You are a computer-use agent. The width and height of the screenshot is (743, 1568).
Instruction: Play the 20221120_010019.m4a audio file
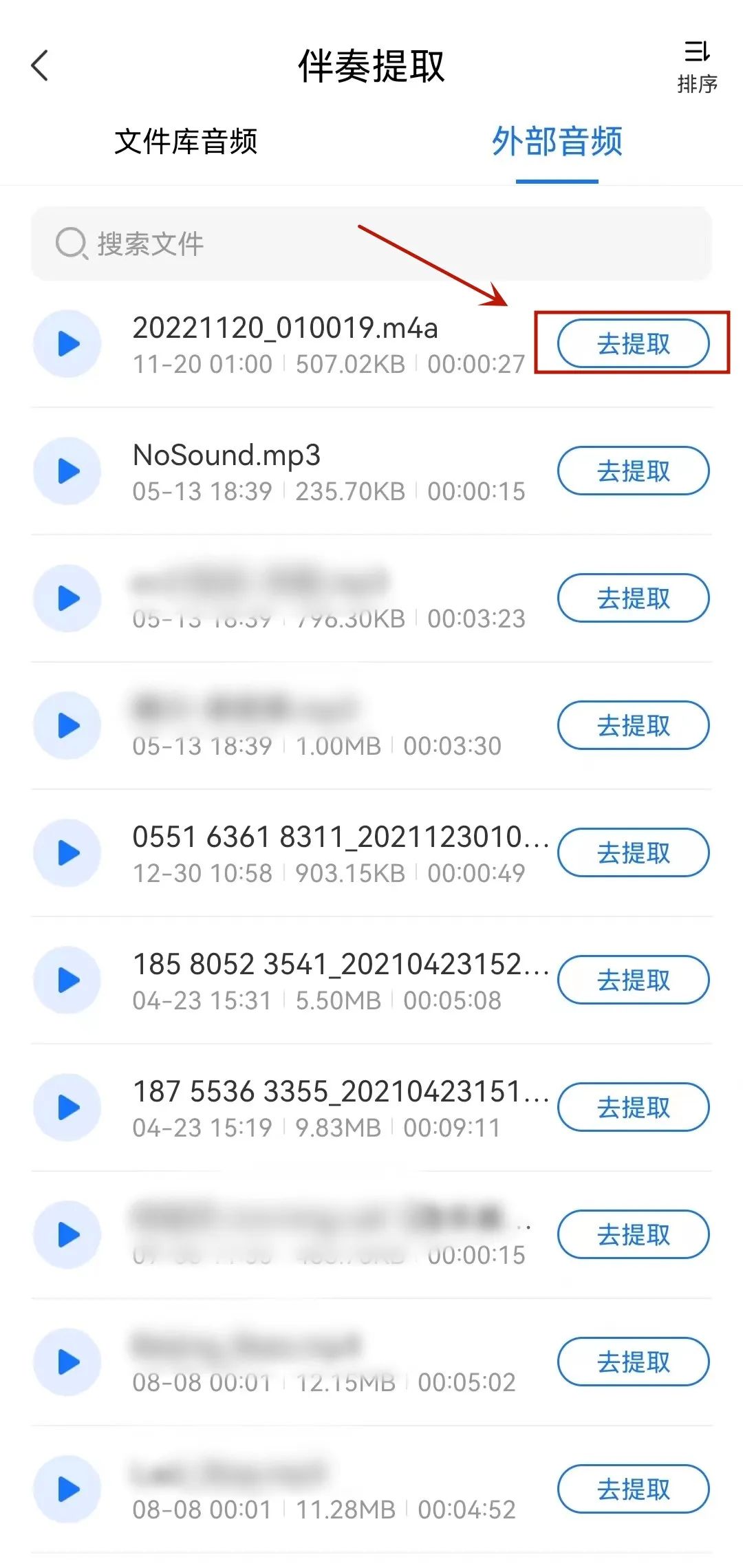pyautogui.click(x=67, y=342)
